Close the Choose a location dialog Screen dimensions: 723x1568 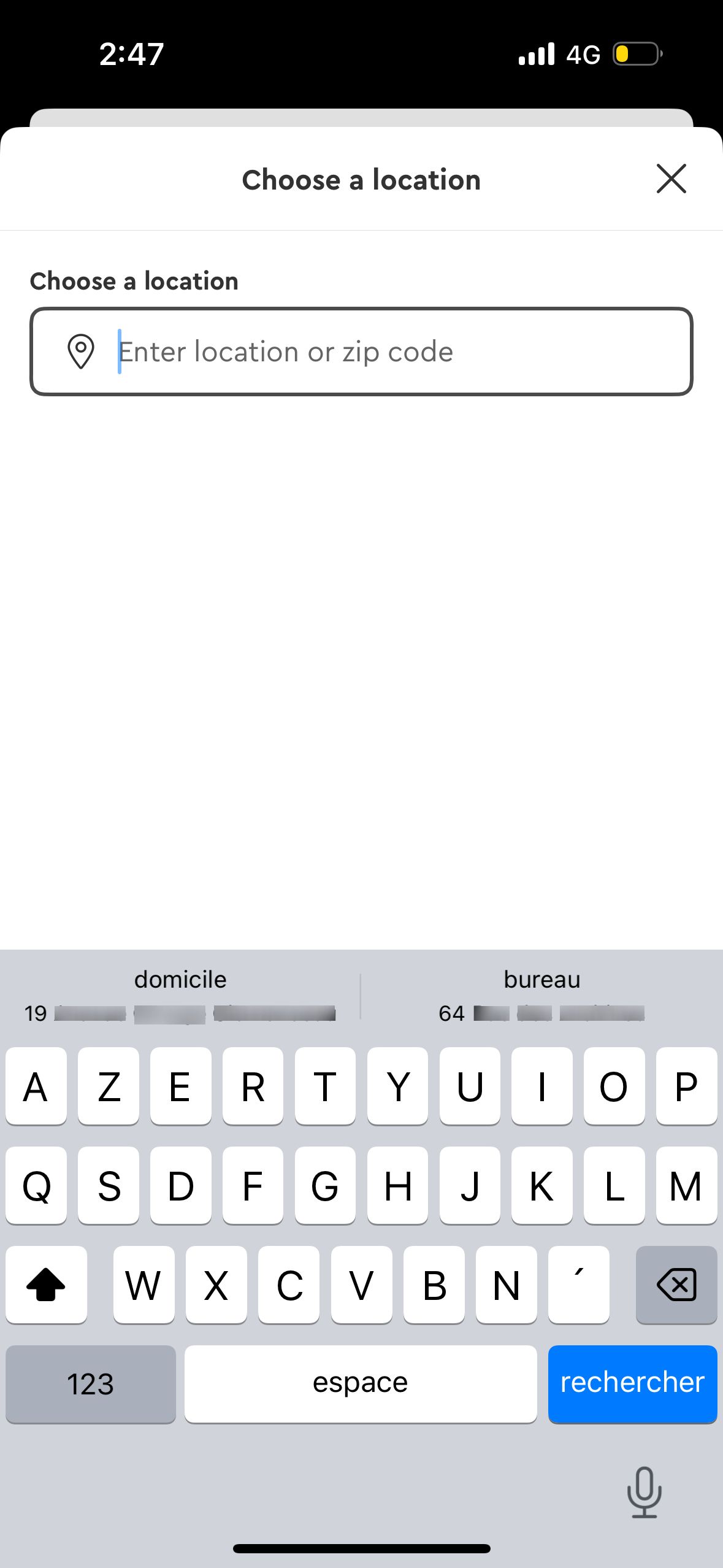671,179
